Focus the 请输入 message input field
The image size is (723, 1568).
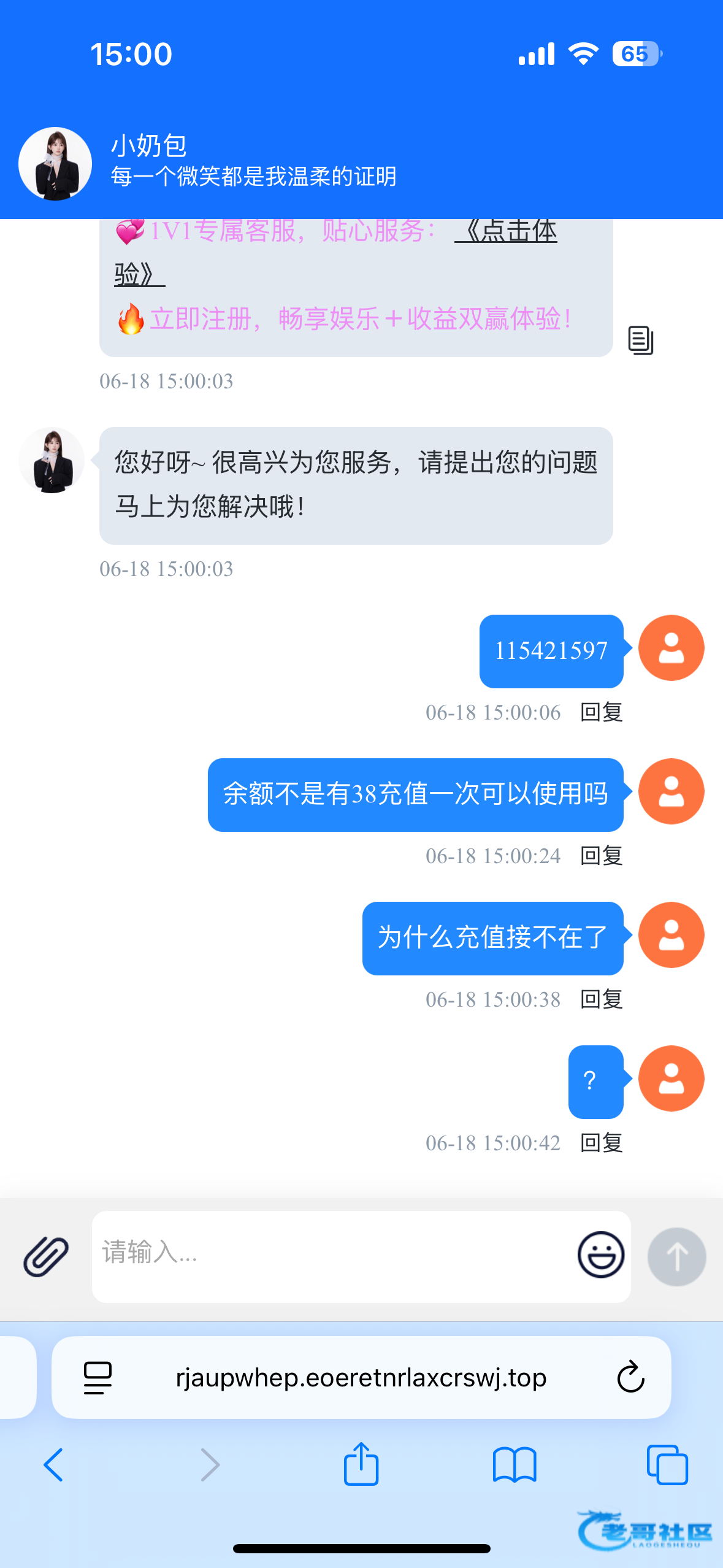pos(331,1255)
